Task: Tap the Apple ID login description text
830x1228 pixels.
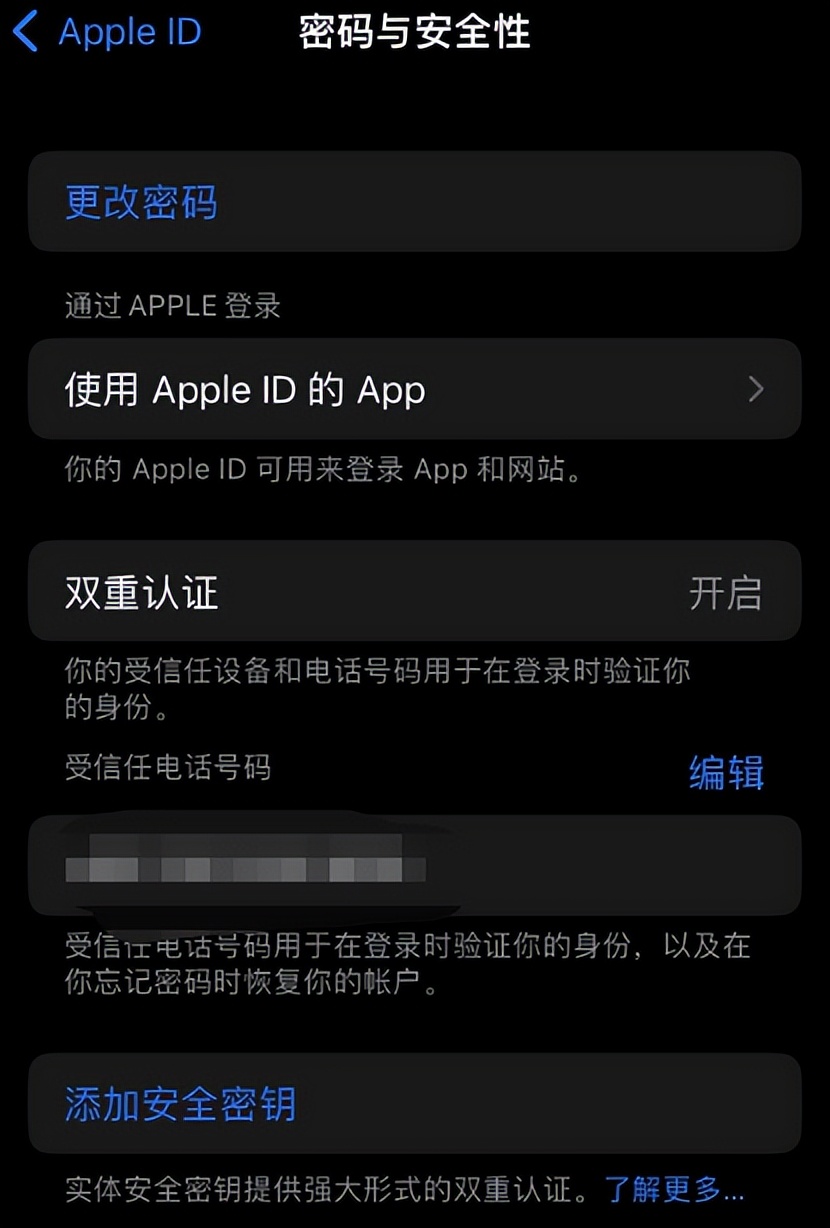Action: (x=300, y=469)
